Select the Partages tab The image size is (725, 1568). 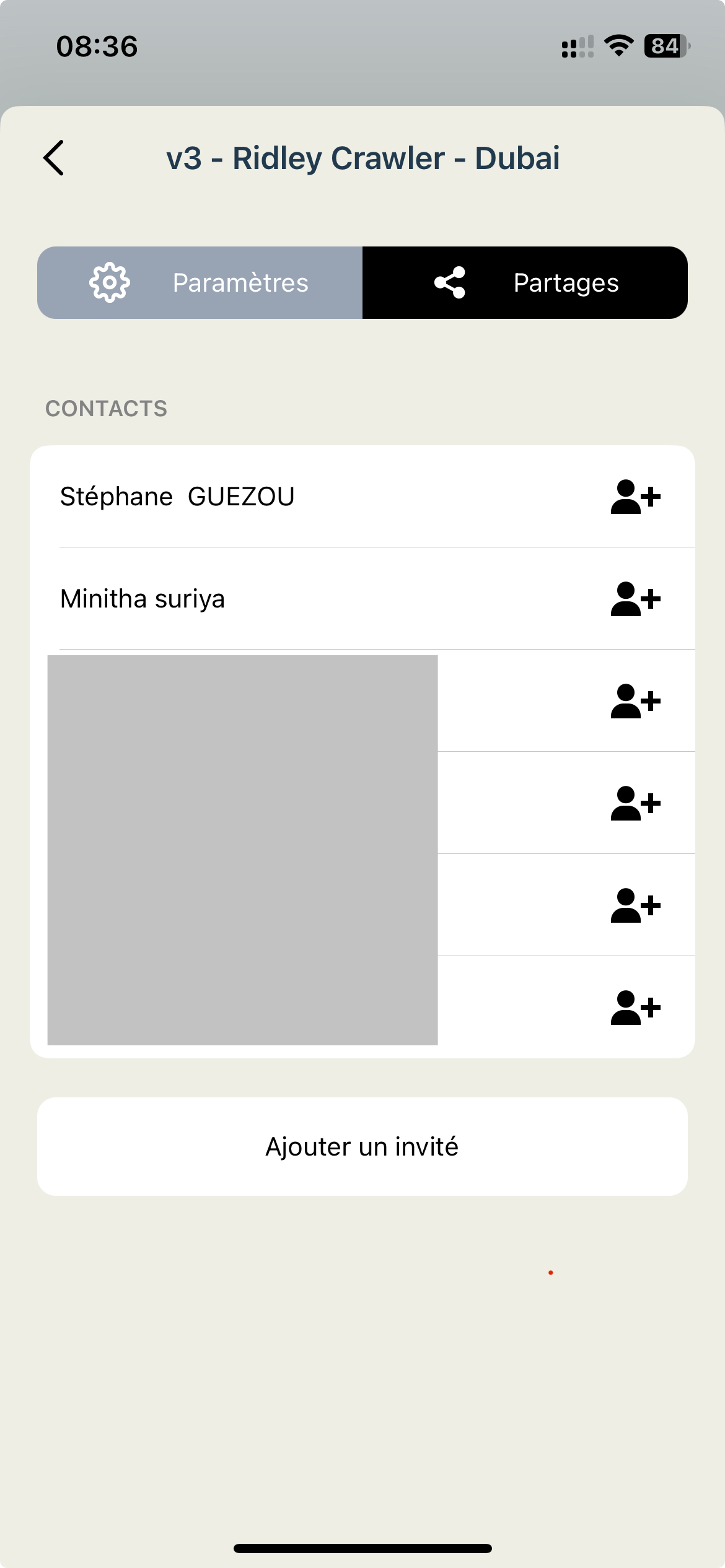(525, 283)
